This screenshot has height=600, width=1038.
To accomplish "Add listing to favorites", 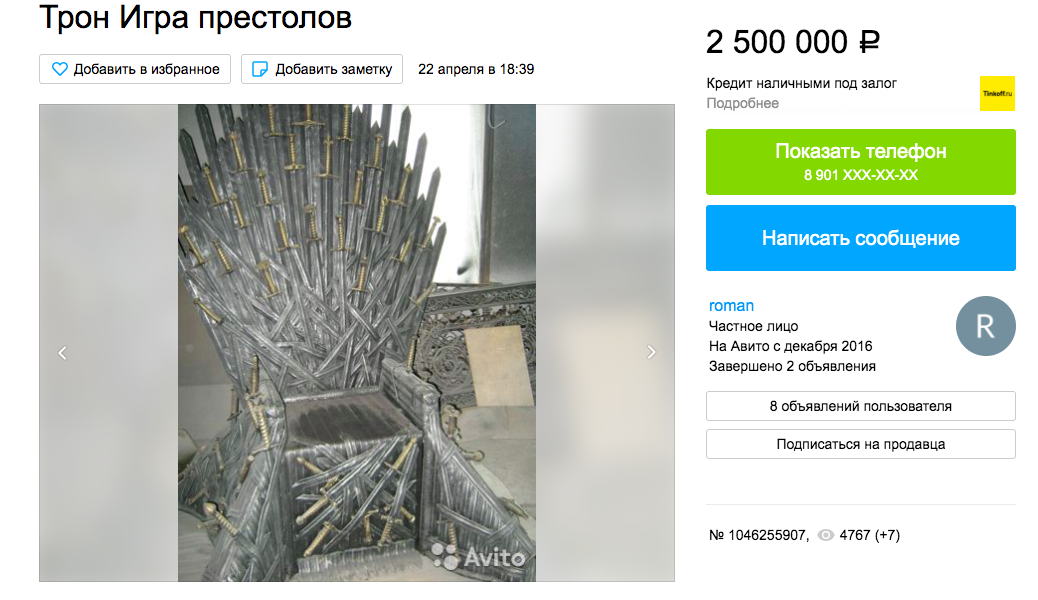I will (135, 69).
